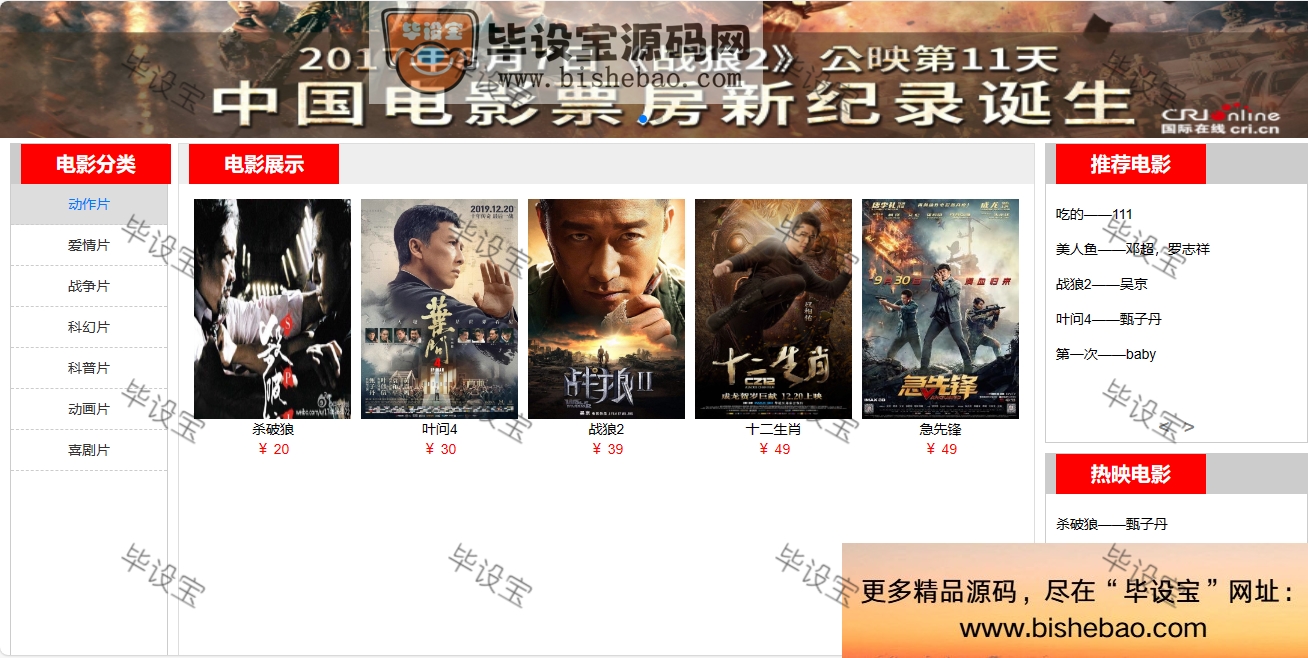The width and height of the screenshot is (1308, 658).
Task: Open the 爱情片 category
Action: tap(89, 245)
